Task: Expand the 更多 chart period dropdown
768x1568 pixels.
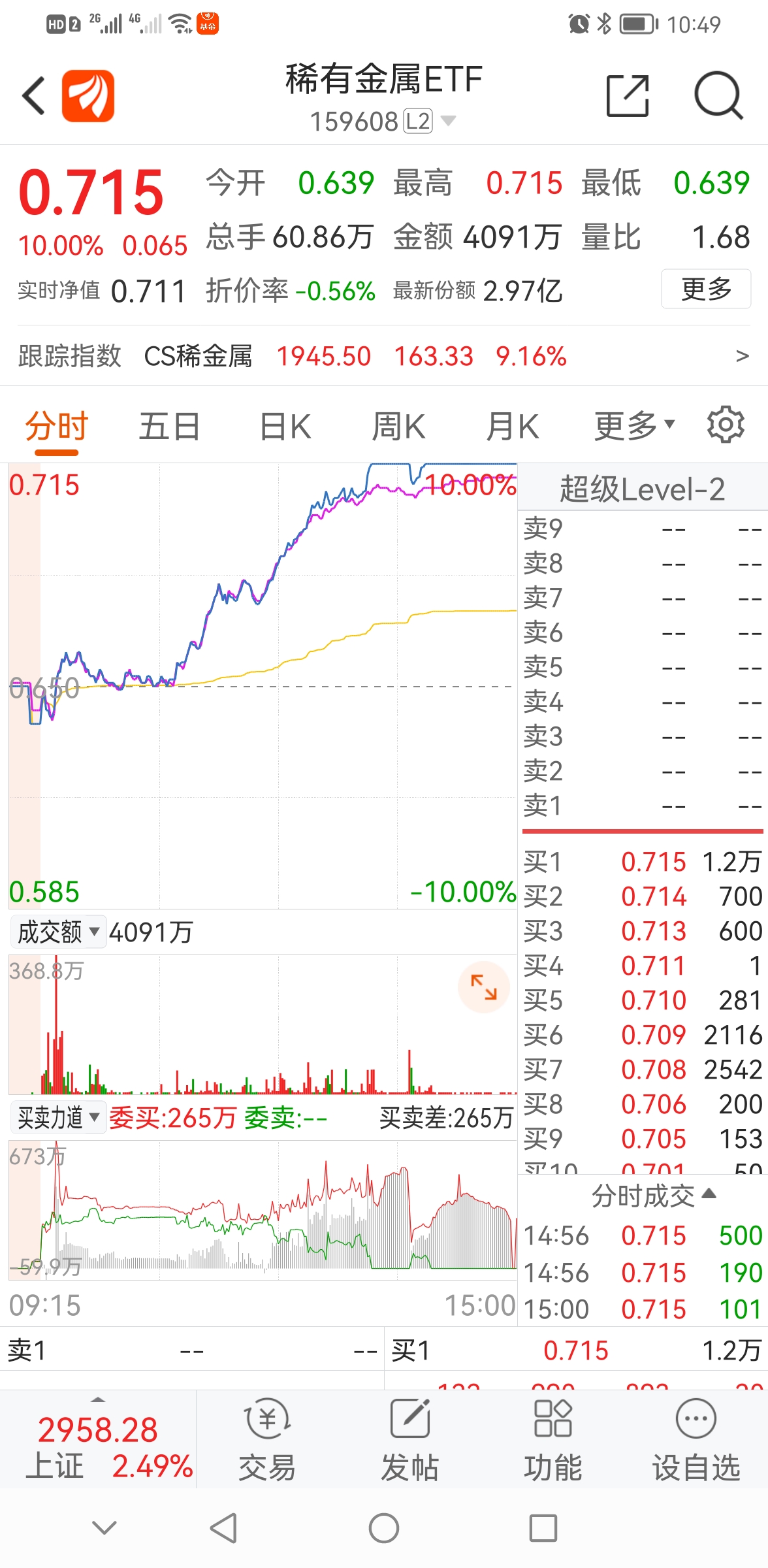Action: [x=634, y=427]
